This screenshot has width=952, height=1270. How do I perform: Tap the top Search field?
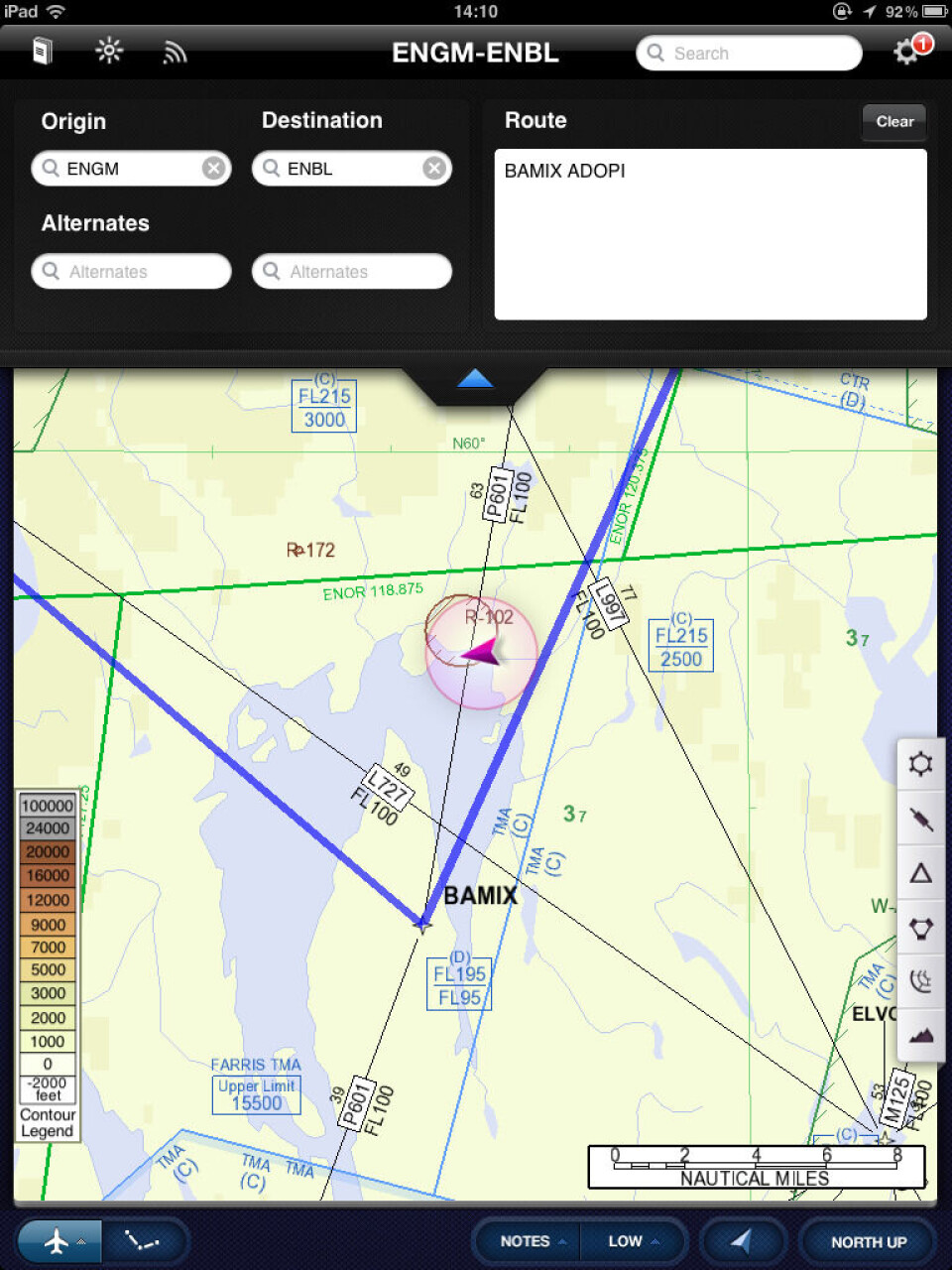[749, 54]
